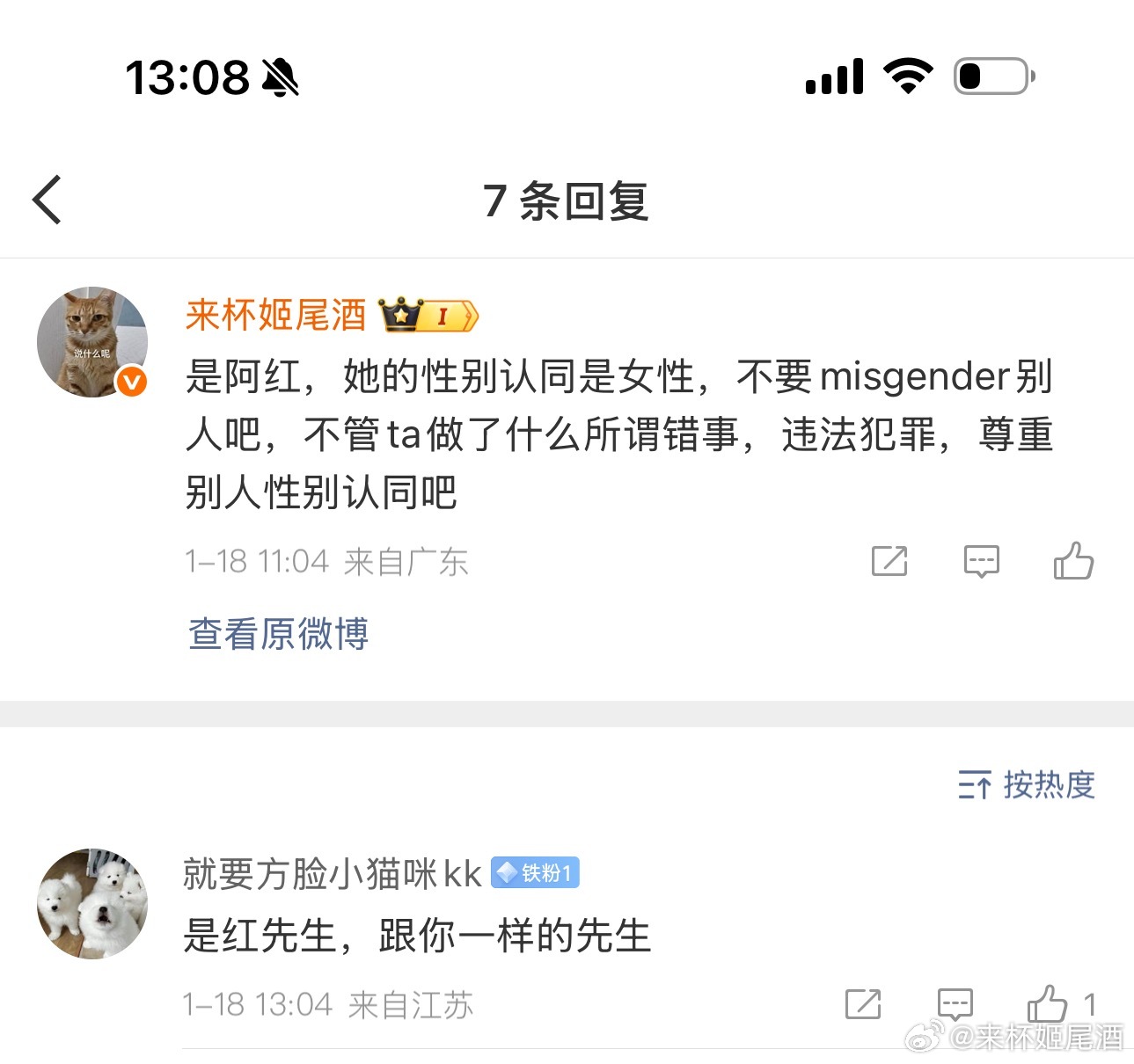This screenshot has height=1064, width=1134.
Task: Reply to 来杯姬尾酒's comment
Action: pyautogui.click(x=981, y=561)
